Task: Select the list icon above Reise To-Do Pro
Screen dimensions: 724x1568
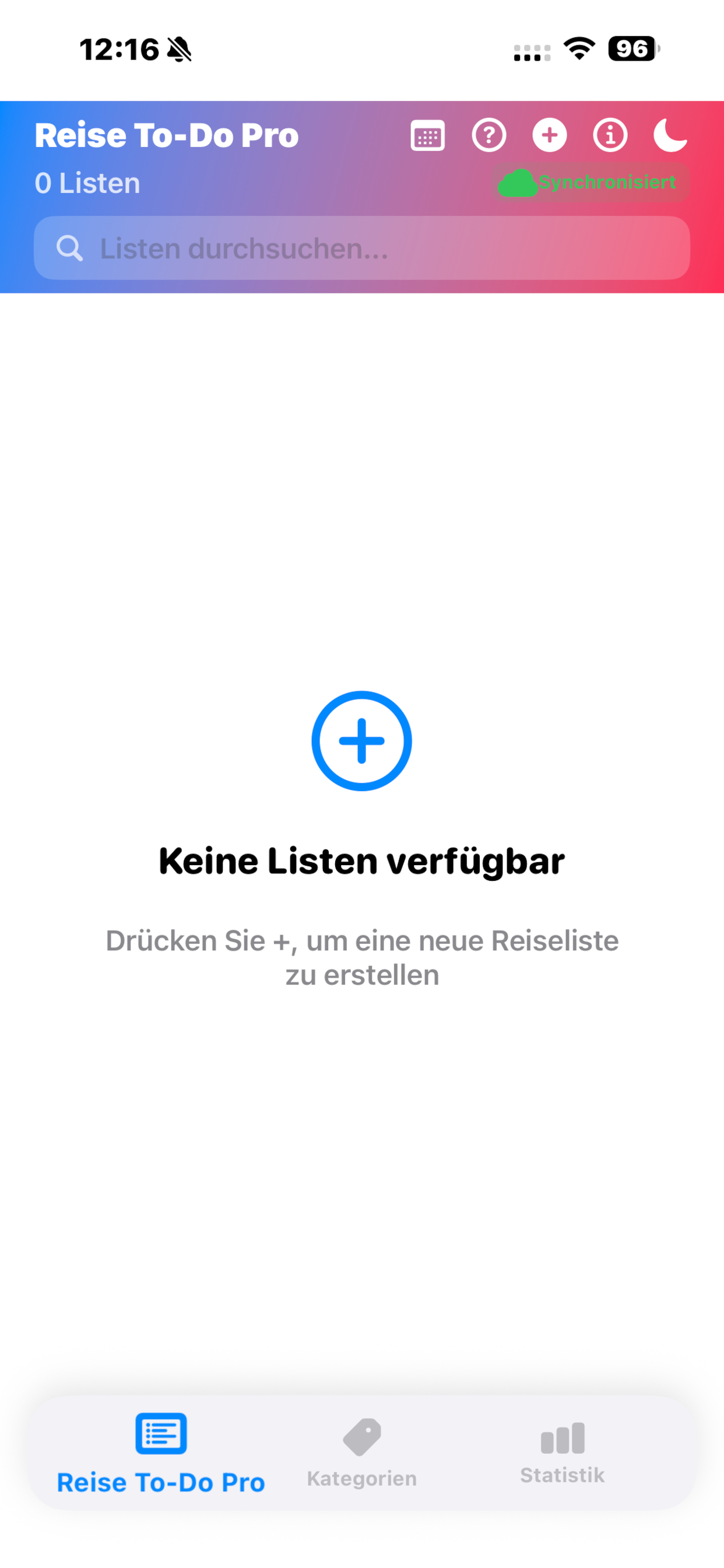Action: click(x=161, y=1431)
